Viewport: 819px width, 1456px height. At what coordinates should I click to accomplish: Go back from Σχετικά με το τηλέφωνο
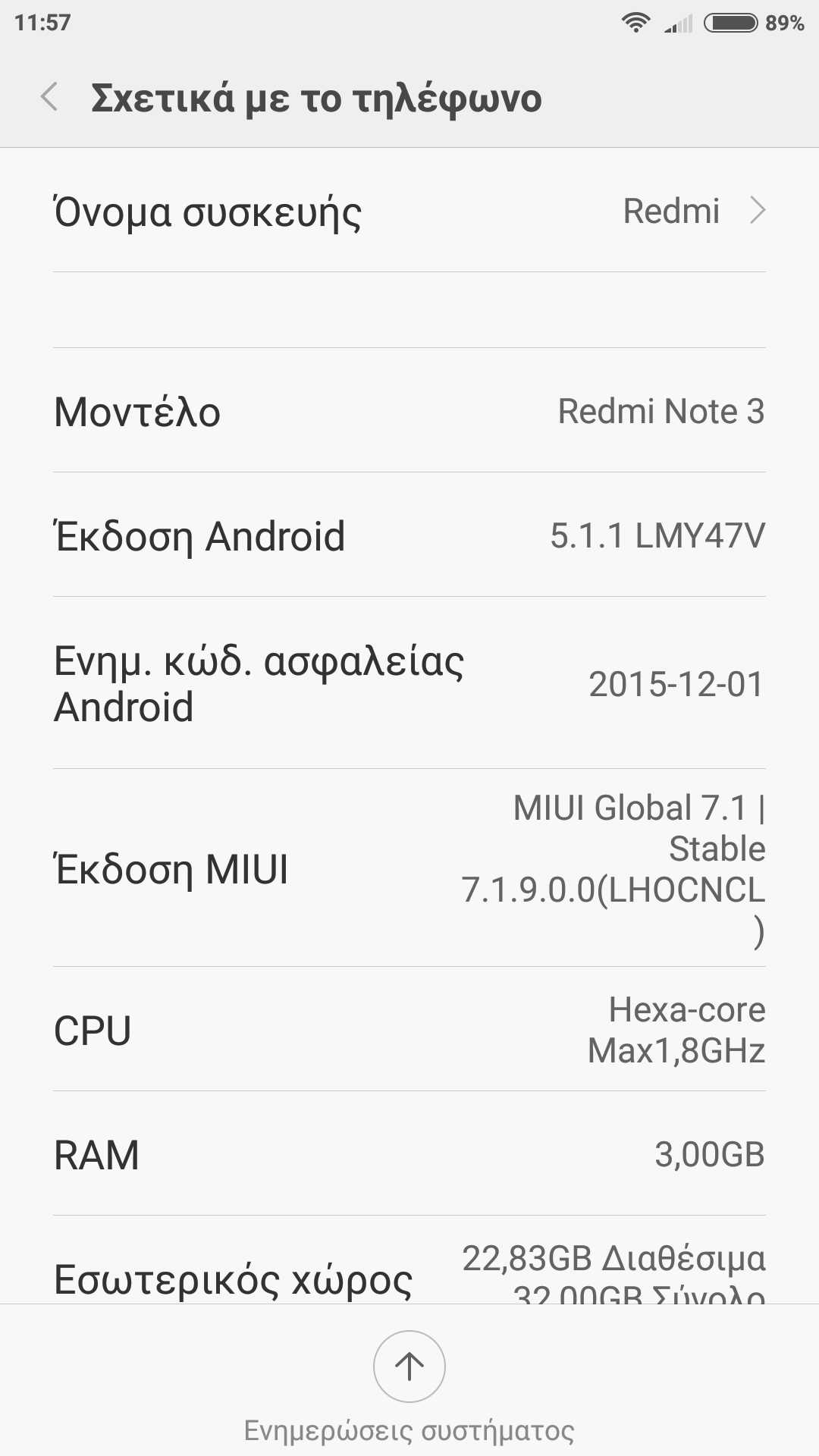click(x=49, y=98)
